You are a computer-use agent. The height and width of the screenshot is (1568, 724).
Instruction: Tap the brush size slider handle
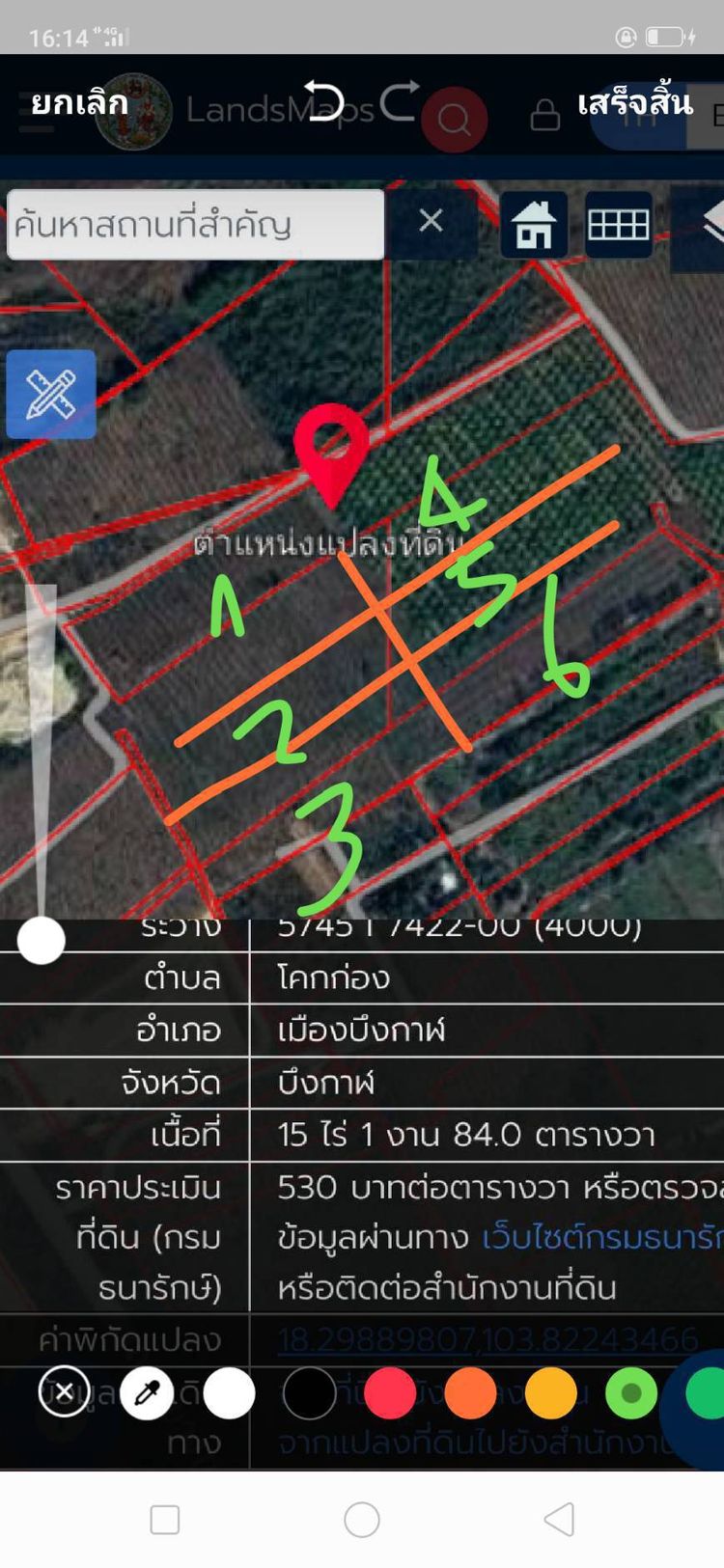[42, 940]
